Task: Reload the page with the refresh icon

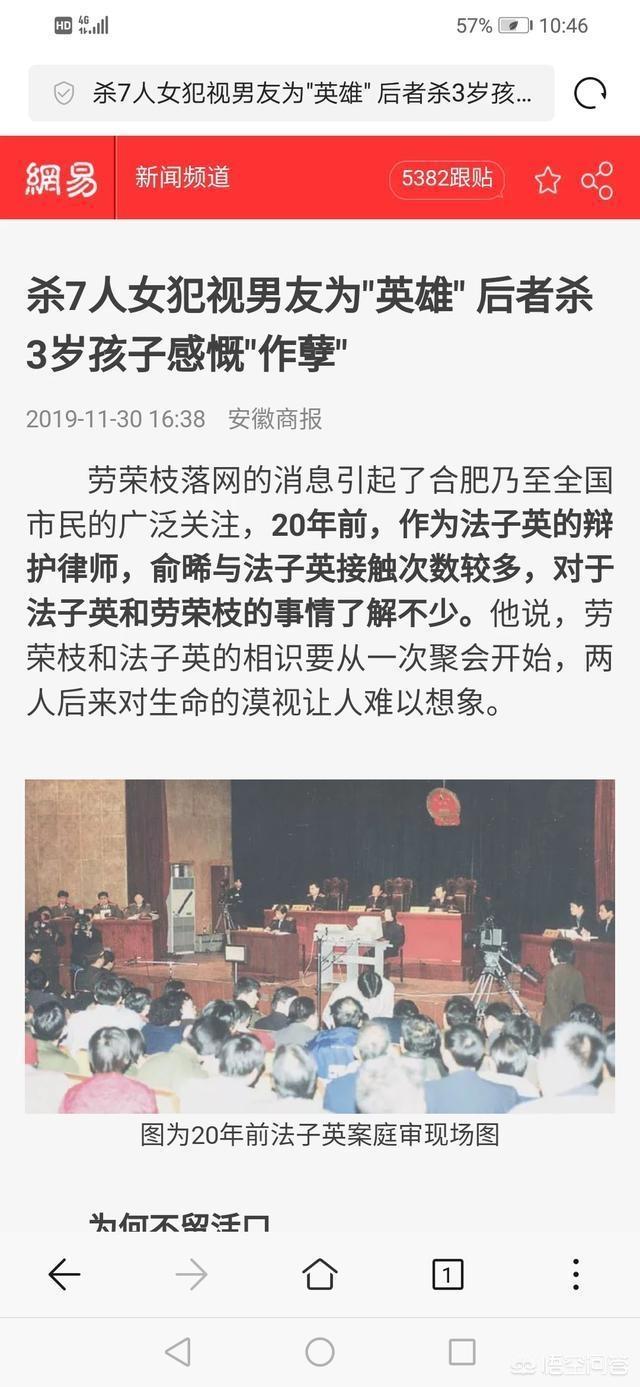Action: tap(590, 94)
